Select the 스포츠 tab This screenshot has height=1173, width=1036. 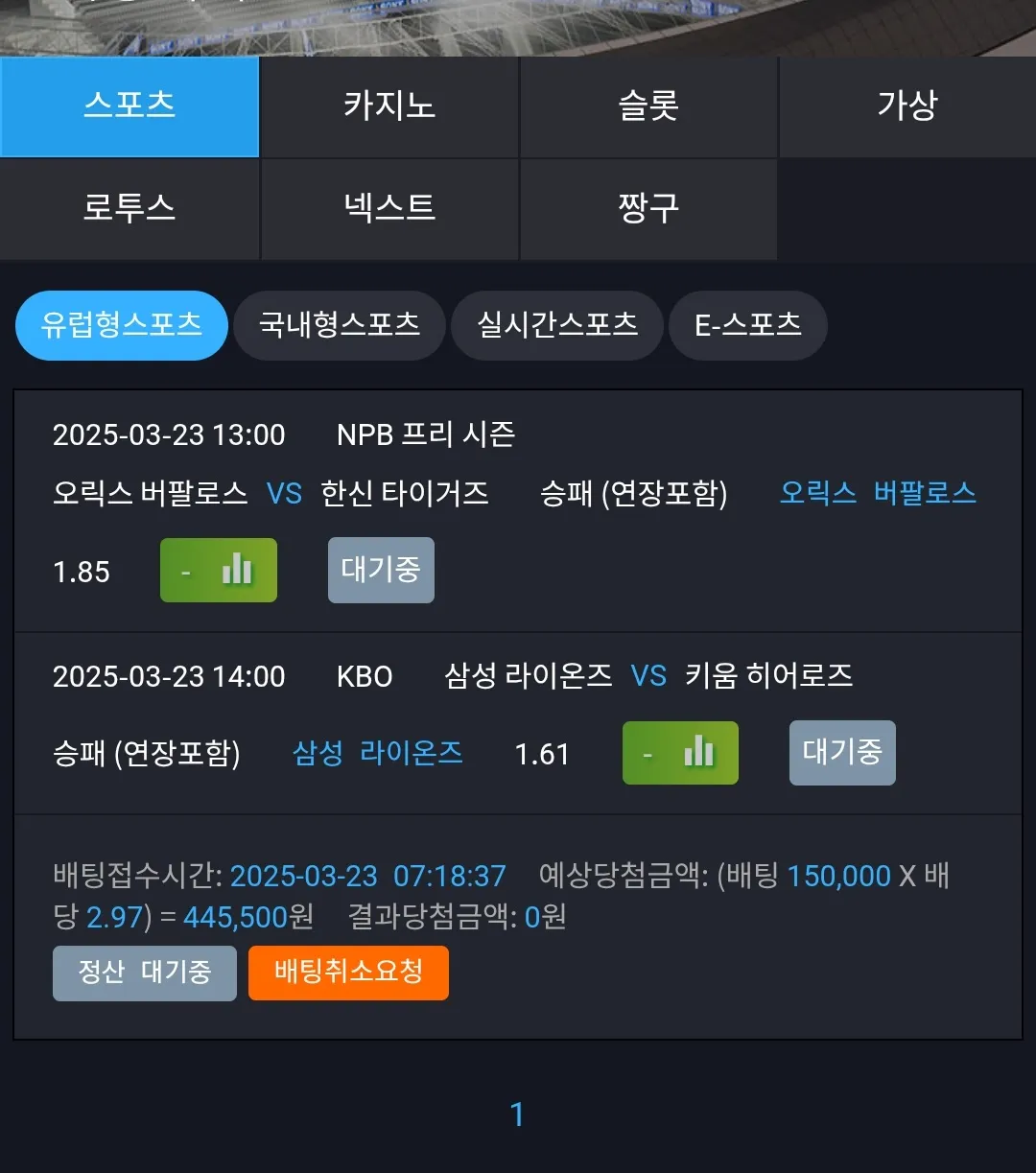tap(129, 106)
